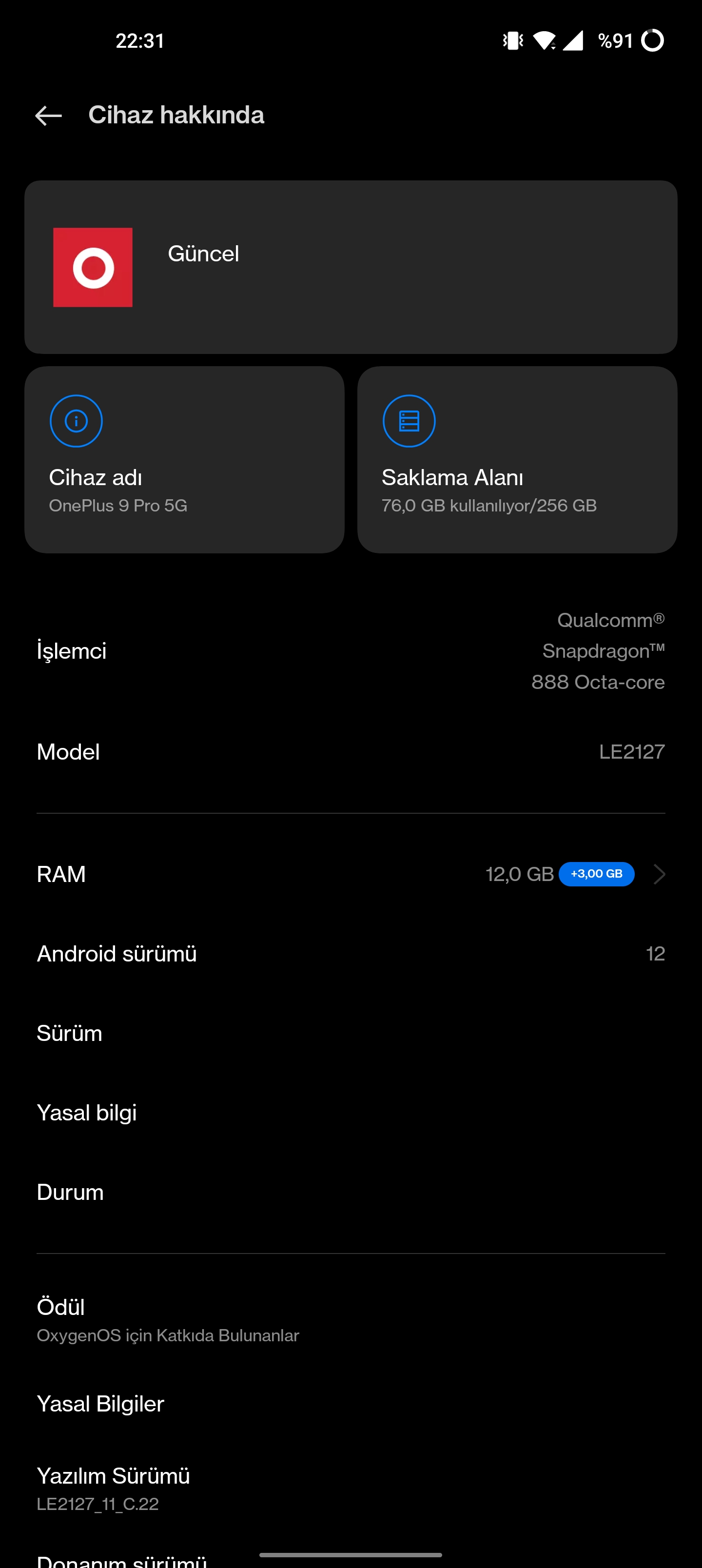
Task: Open Ödül OxygenOS contributors
Action: pos(351,1320)
